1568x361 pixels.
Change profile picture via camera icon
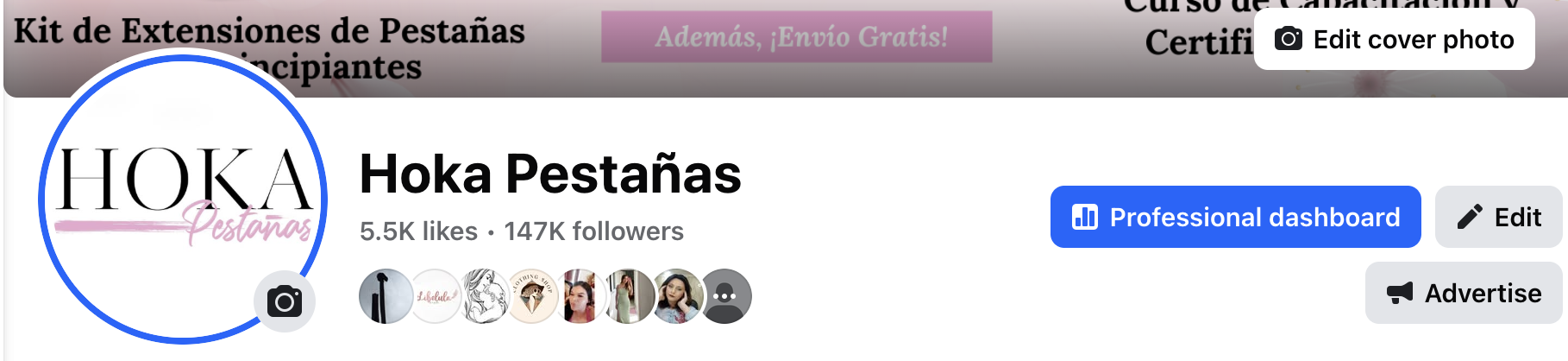point(285,301)
